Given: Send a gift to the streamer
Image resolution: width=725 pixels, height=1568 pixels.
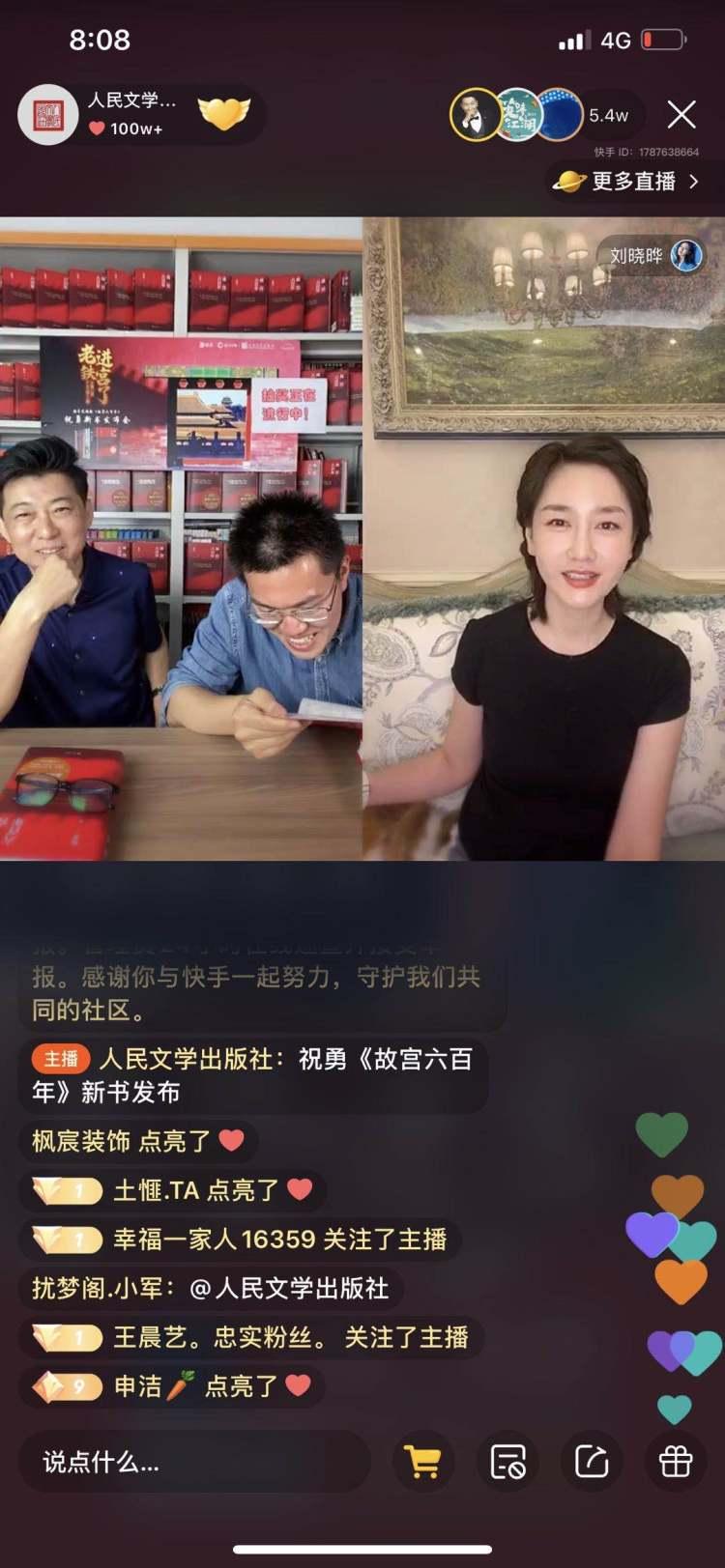Looking at the screenshot, I should pos(676,1463).
